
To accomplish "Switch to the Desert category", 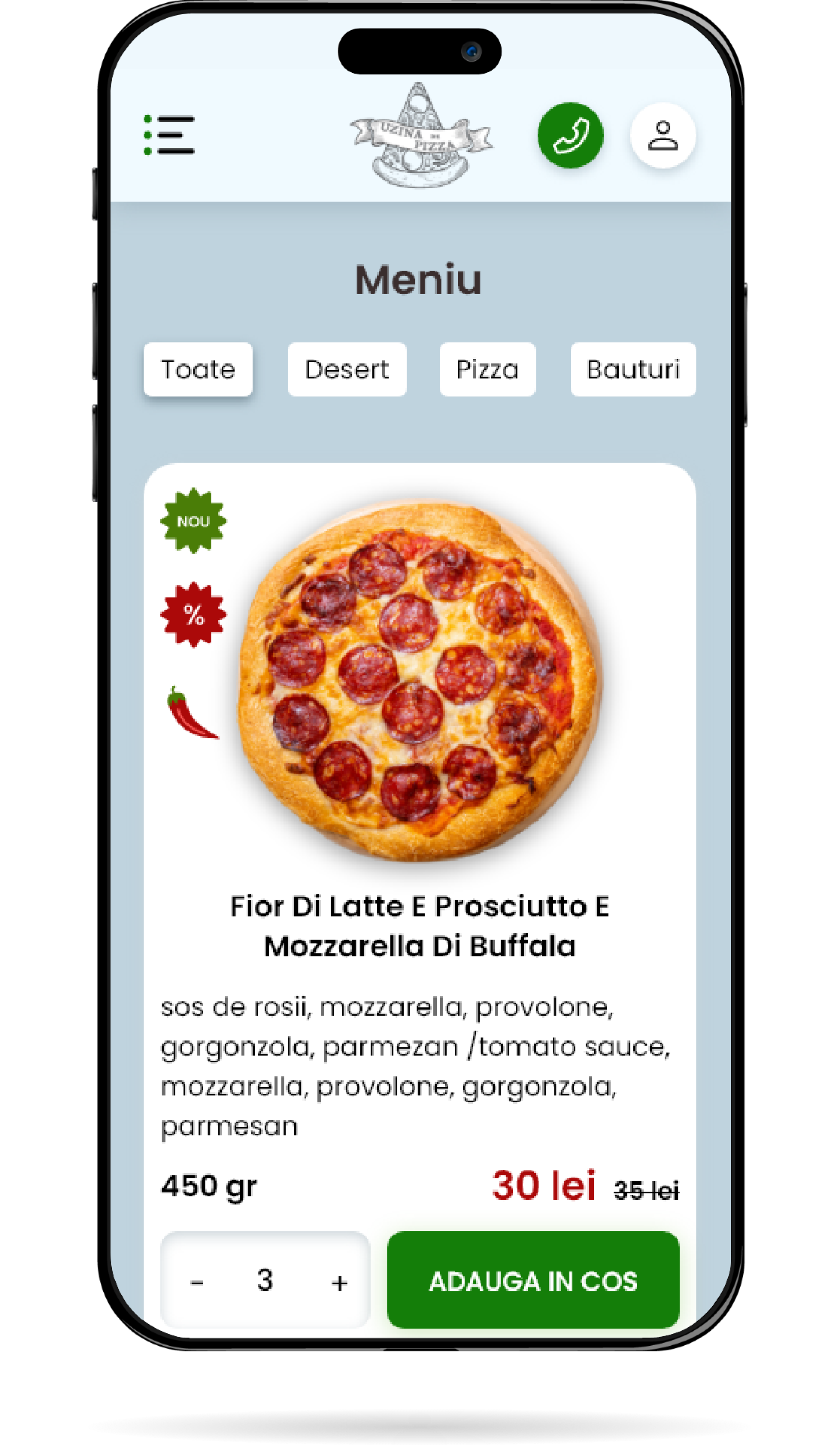I will pos(347,369).
